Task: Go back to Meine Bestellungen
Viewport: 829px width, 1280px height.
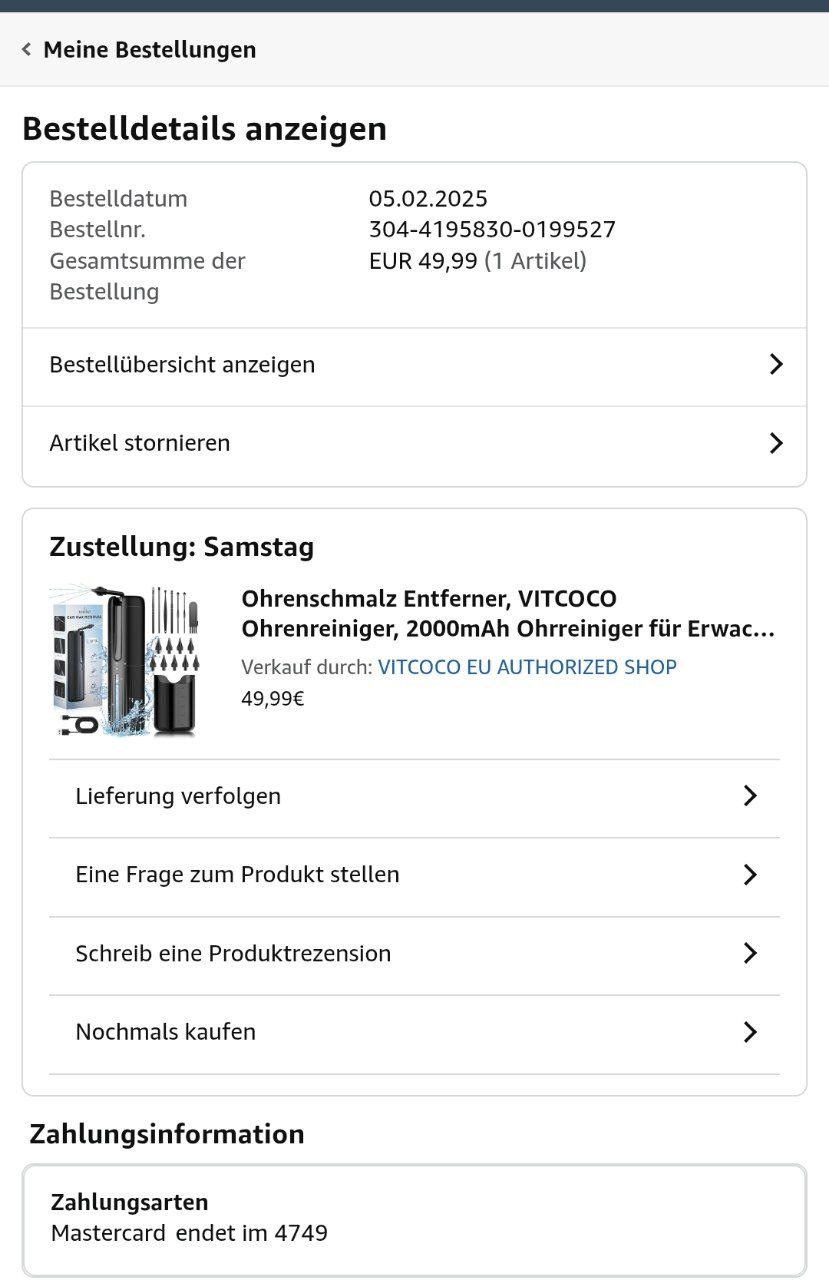Action: coord(139,50)
